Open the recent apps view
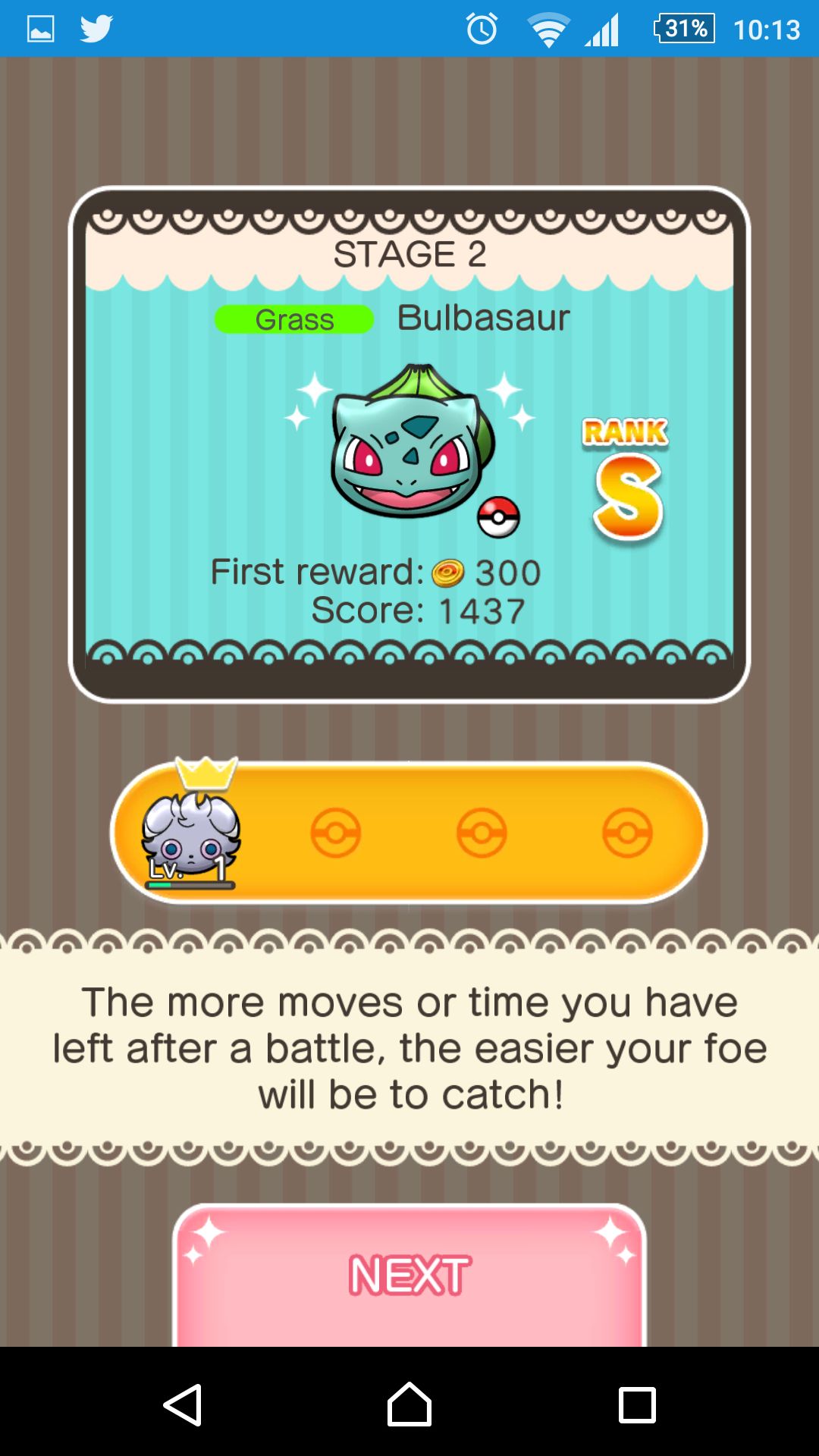819x1456 pixels. (637, 1405)
